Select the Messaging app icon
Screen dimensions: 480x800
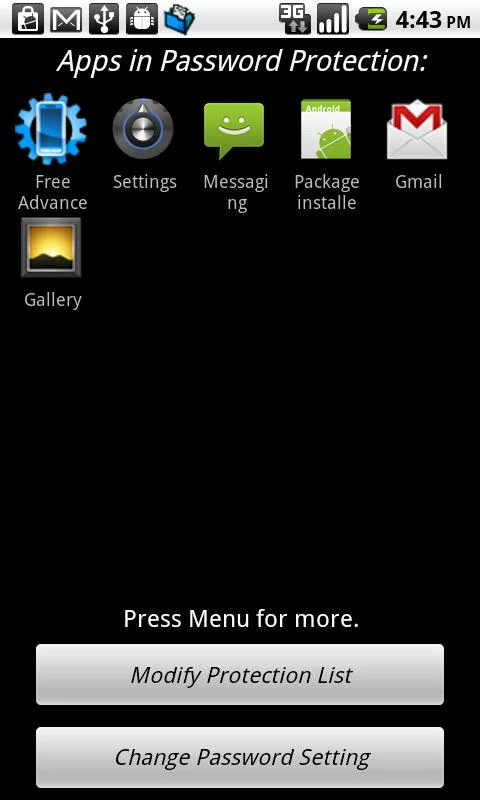pos(234,131)
